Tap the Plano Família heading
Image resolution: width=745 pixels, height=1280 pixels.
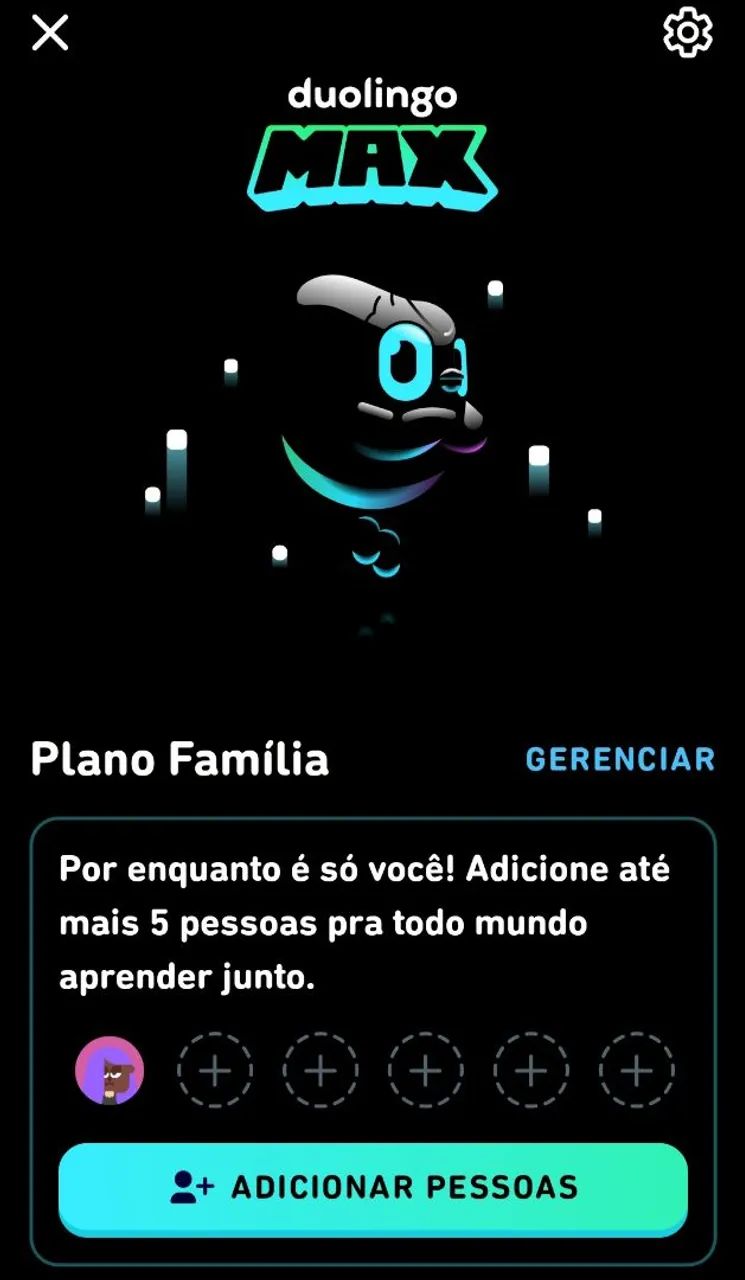click(x=180, y=760)
